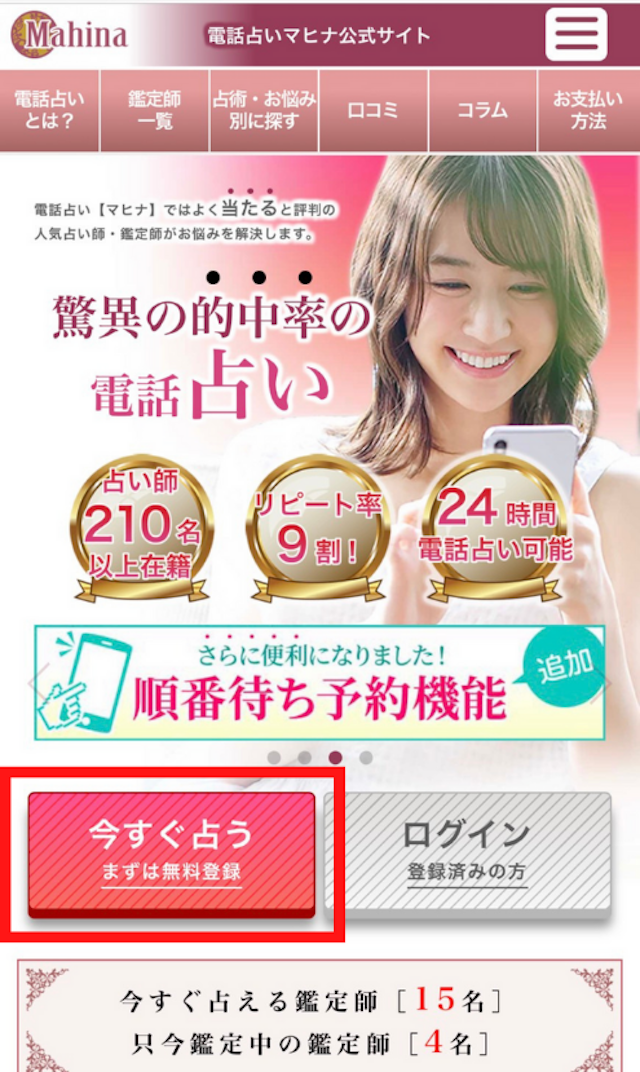Screen dimensions: 640x1072
Task: Go to the 口コミ tab
Action: [x=373, y=110]
